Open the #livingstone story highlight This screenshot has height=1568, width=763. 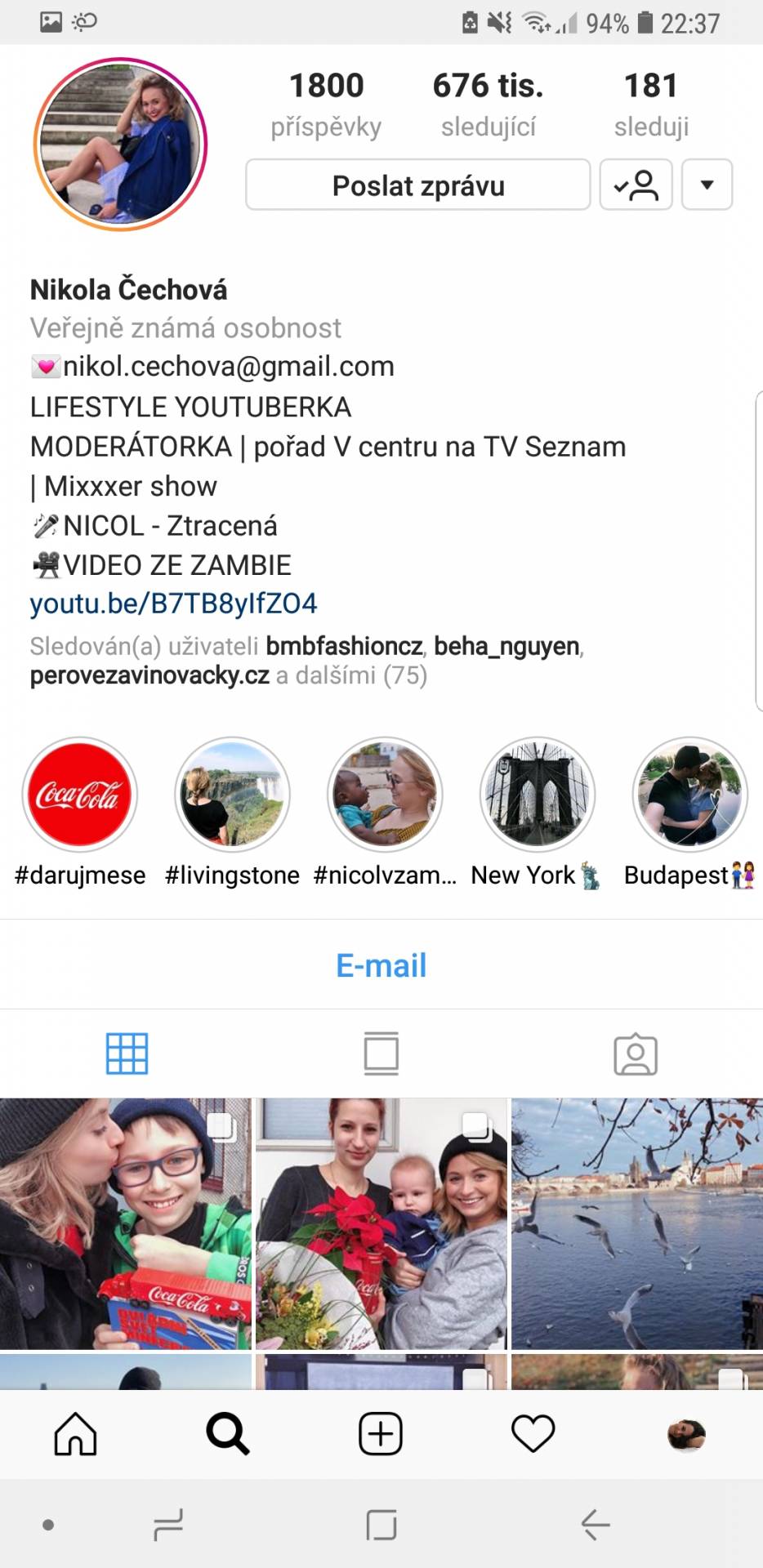[233, 794]
